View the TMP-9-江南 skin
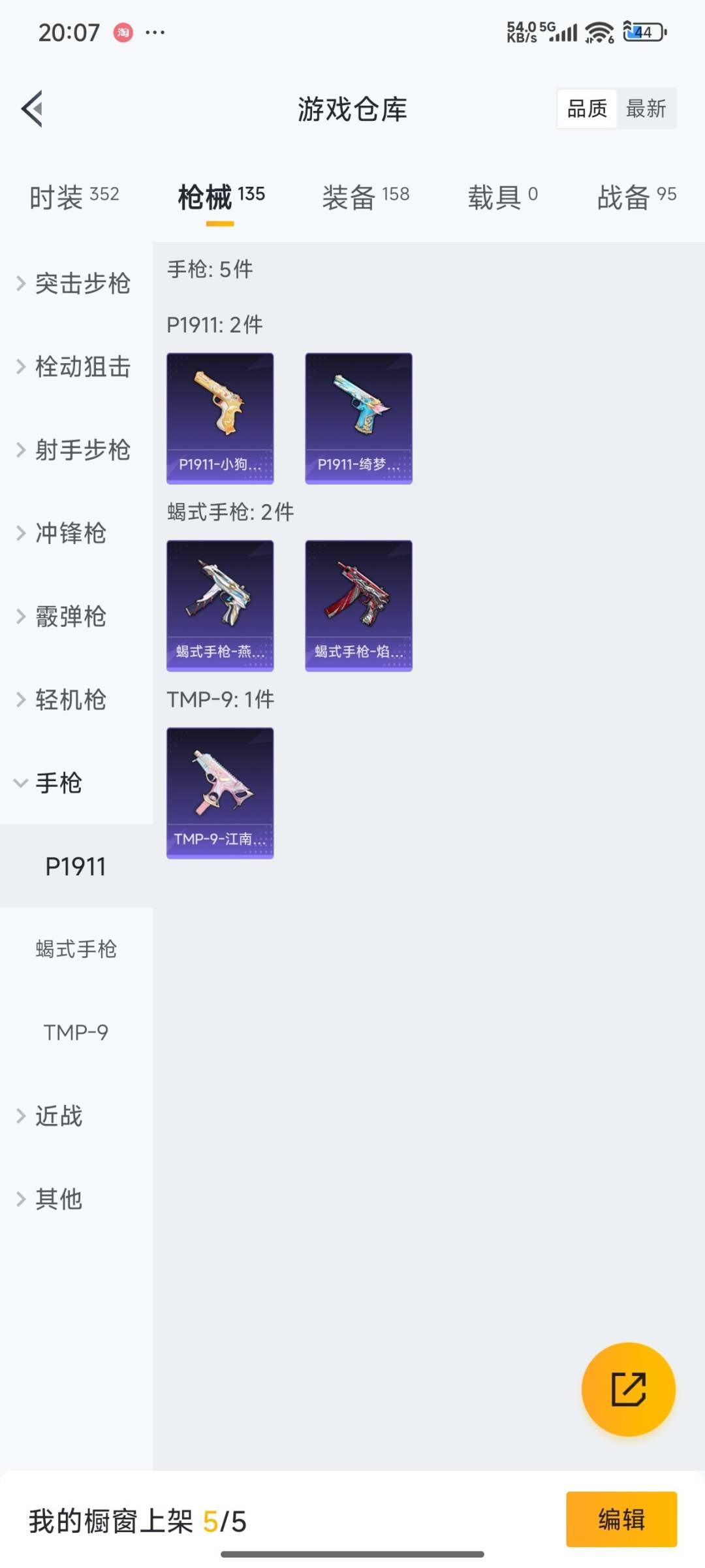The height and width of the screenshot is (1568, 705). click(x=220, y=793)
